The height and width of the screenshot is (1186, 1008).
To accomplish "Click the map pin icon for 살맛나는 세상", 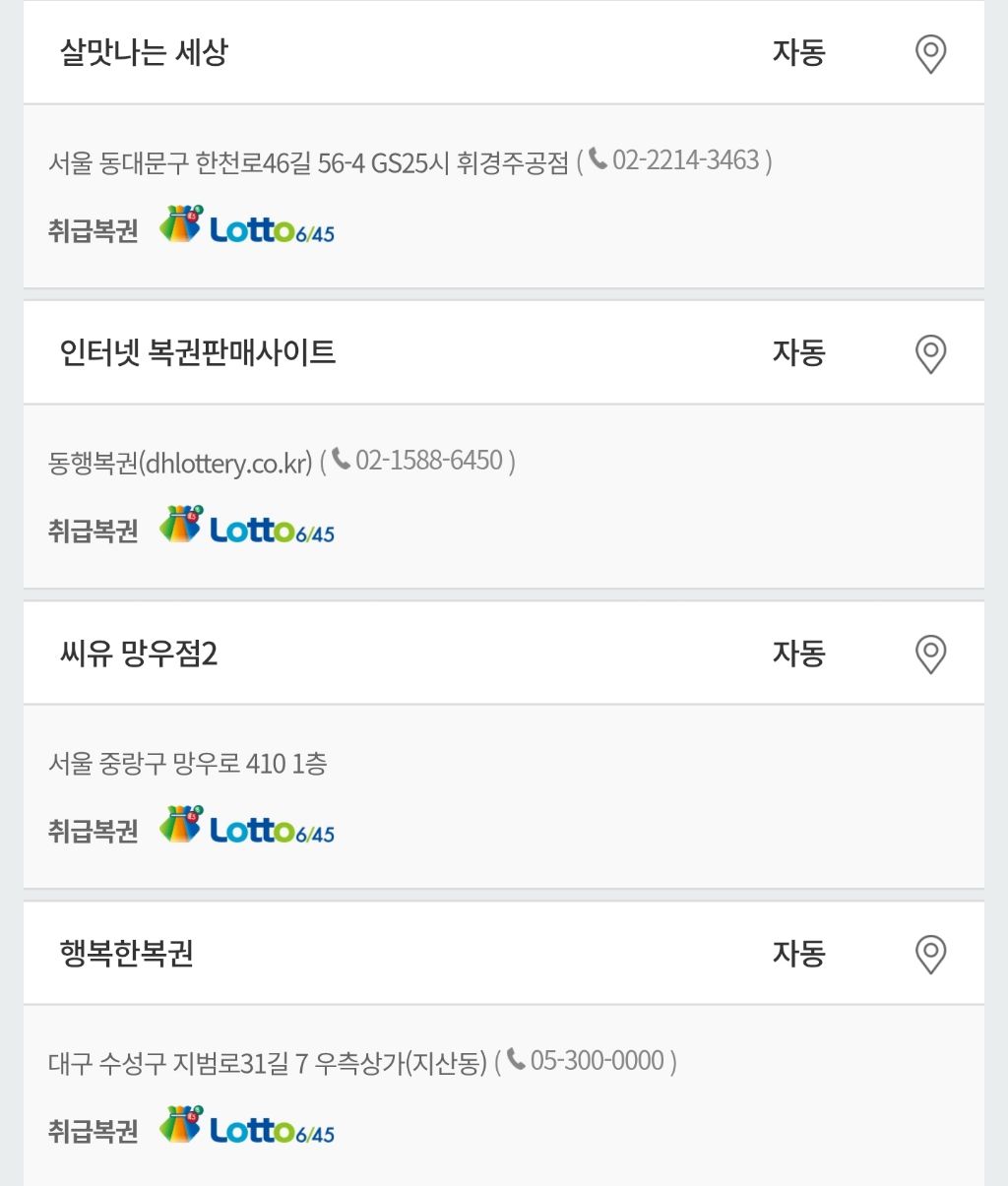I will pos(930,54).
